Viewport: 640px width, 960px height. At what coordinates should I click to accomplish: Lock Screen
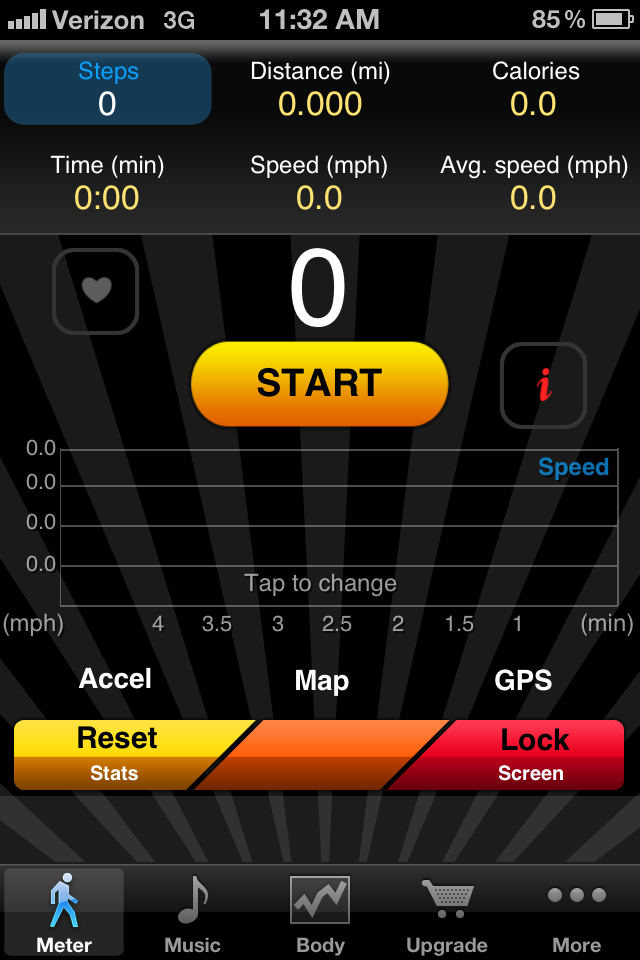click(x=534, y=754)
